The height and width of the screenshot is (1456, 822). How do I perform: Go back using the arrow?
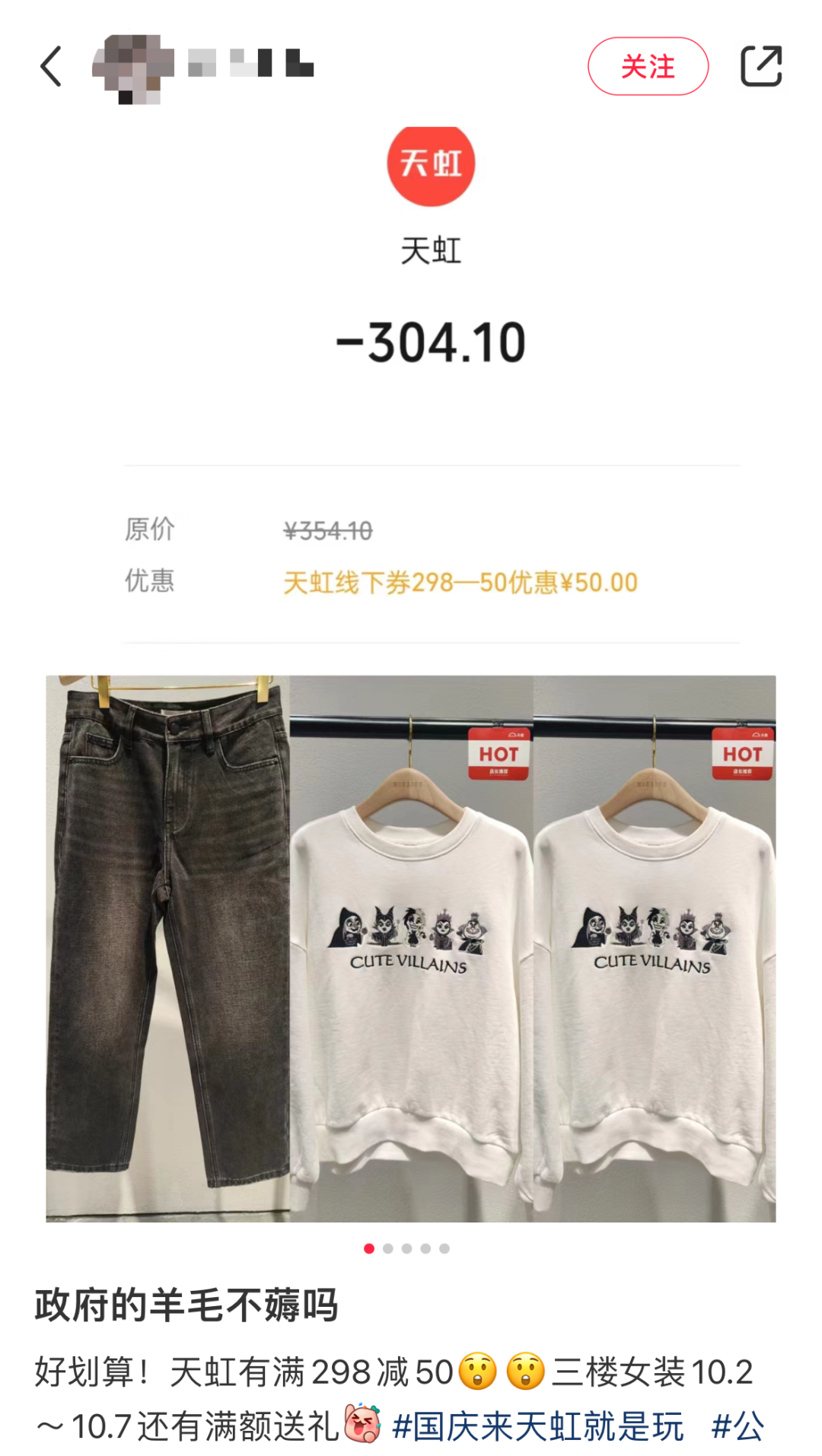pyautogui.click(x=51, y=66)
